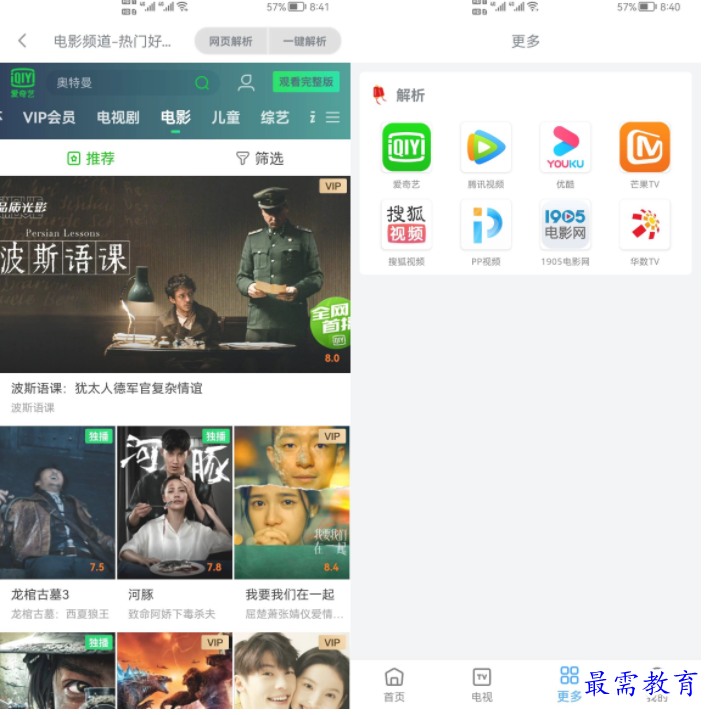Switch to the 电视剧 tab
The height and width of the screenshot is (715, 706).
pyautogui.click(x=117, y=117)
